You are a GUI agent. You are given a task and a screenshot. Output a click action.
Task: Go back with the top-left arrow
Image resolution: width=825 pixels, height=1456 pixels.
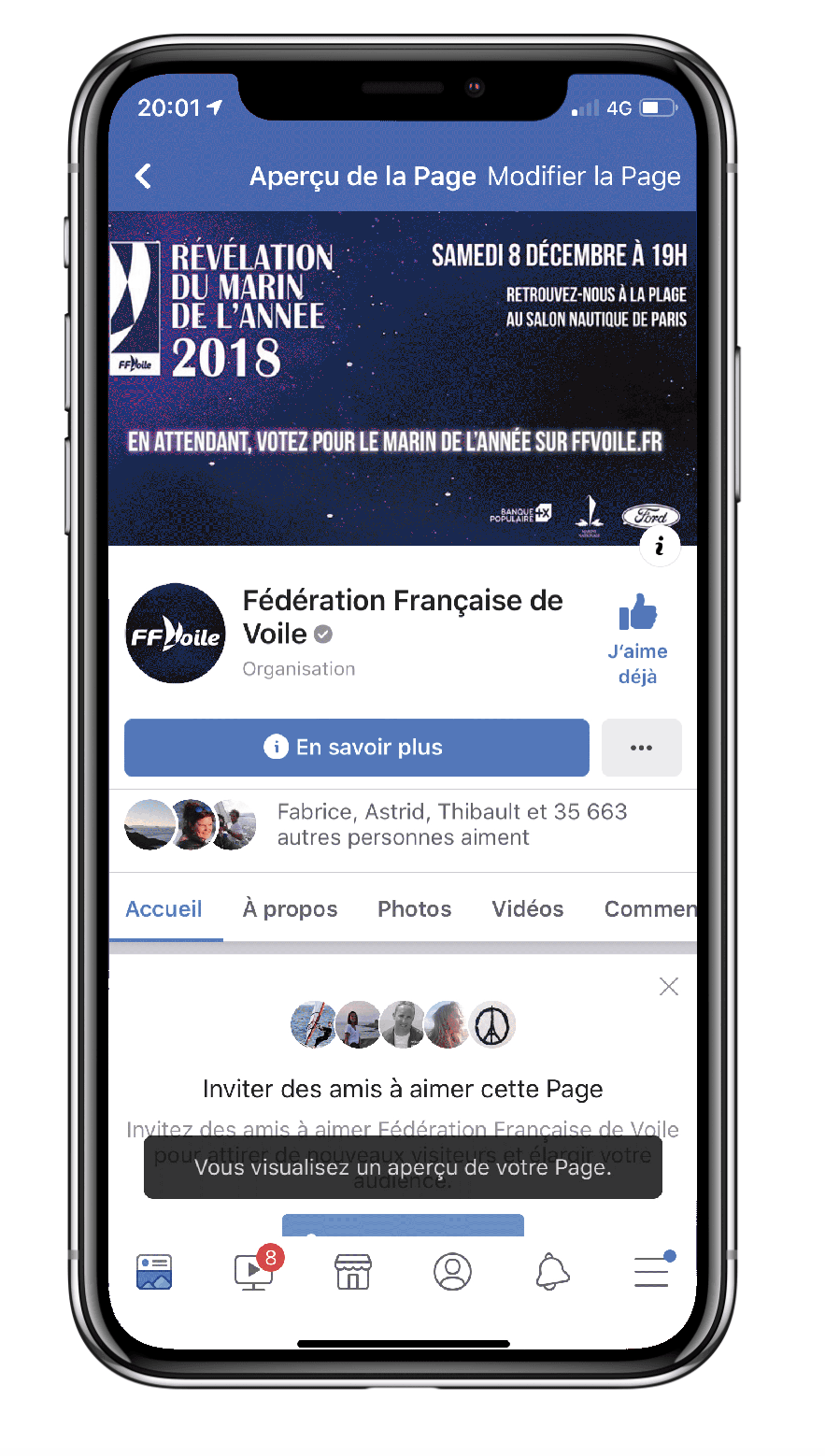click(x=143, y=176)
